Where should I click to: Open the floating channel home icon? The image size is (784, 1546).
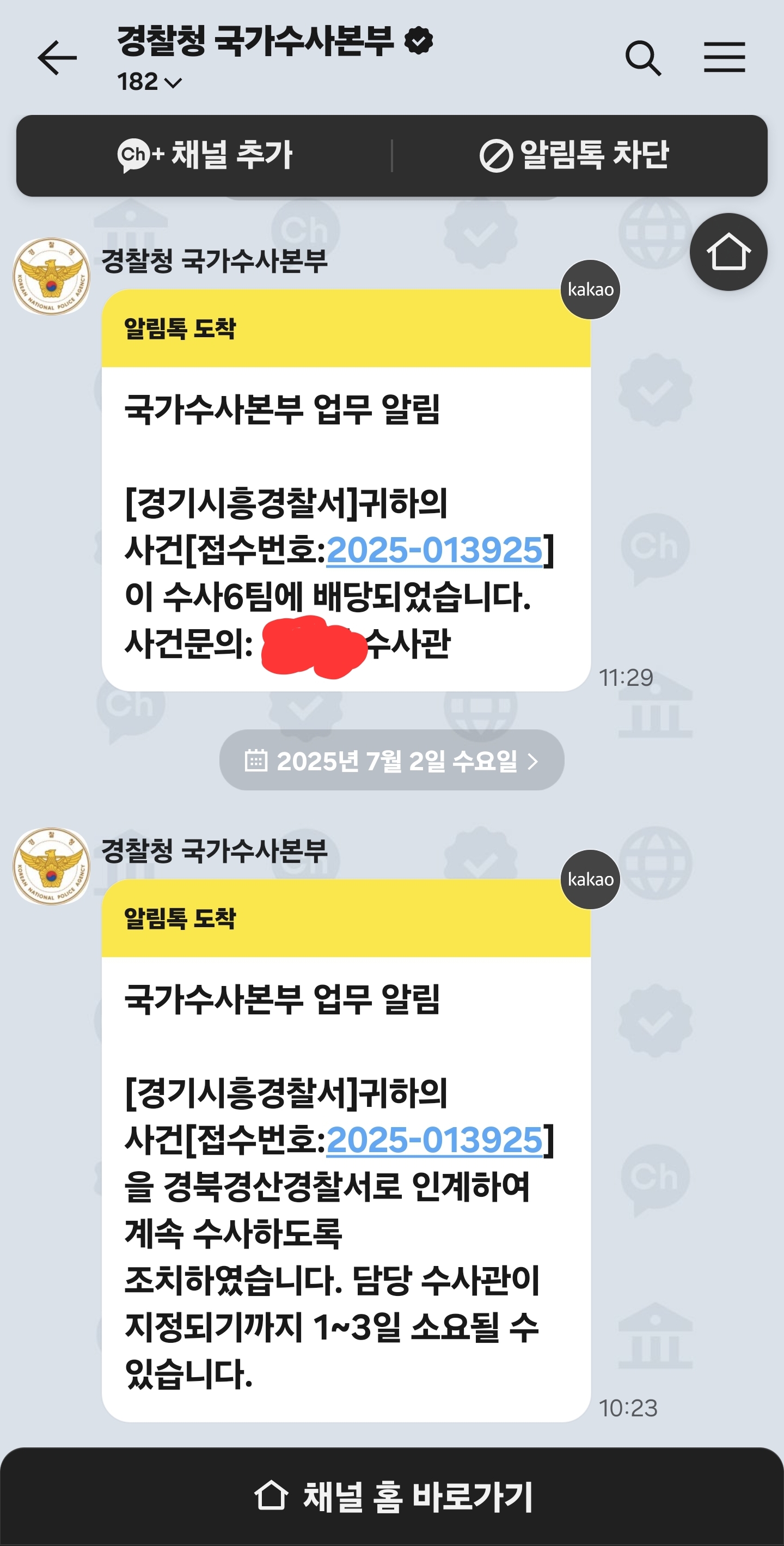[727, 252]
